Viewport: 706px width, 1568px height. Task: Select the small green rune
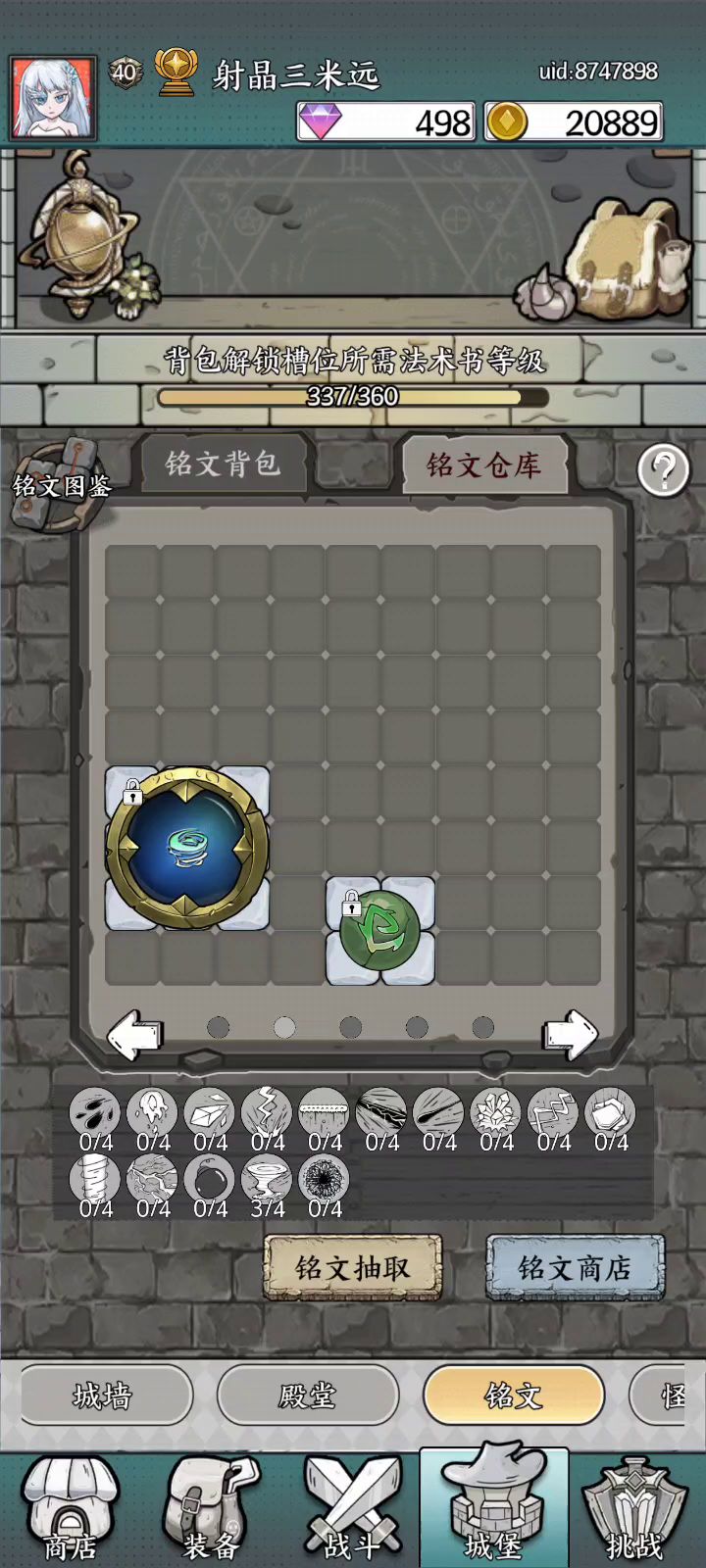(x=379, y=931)
